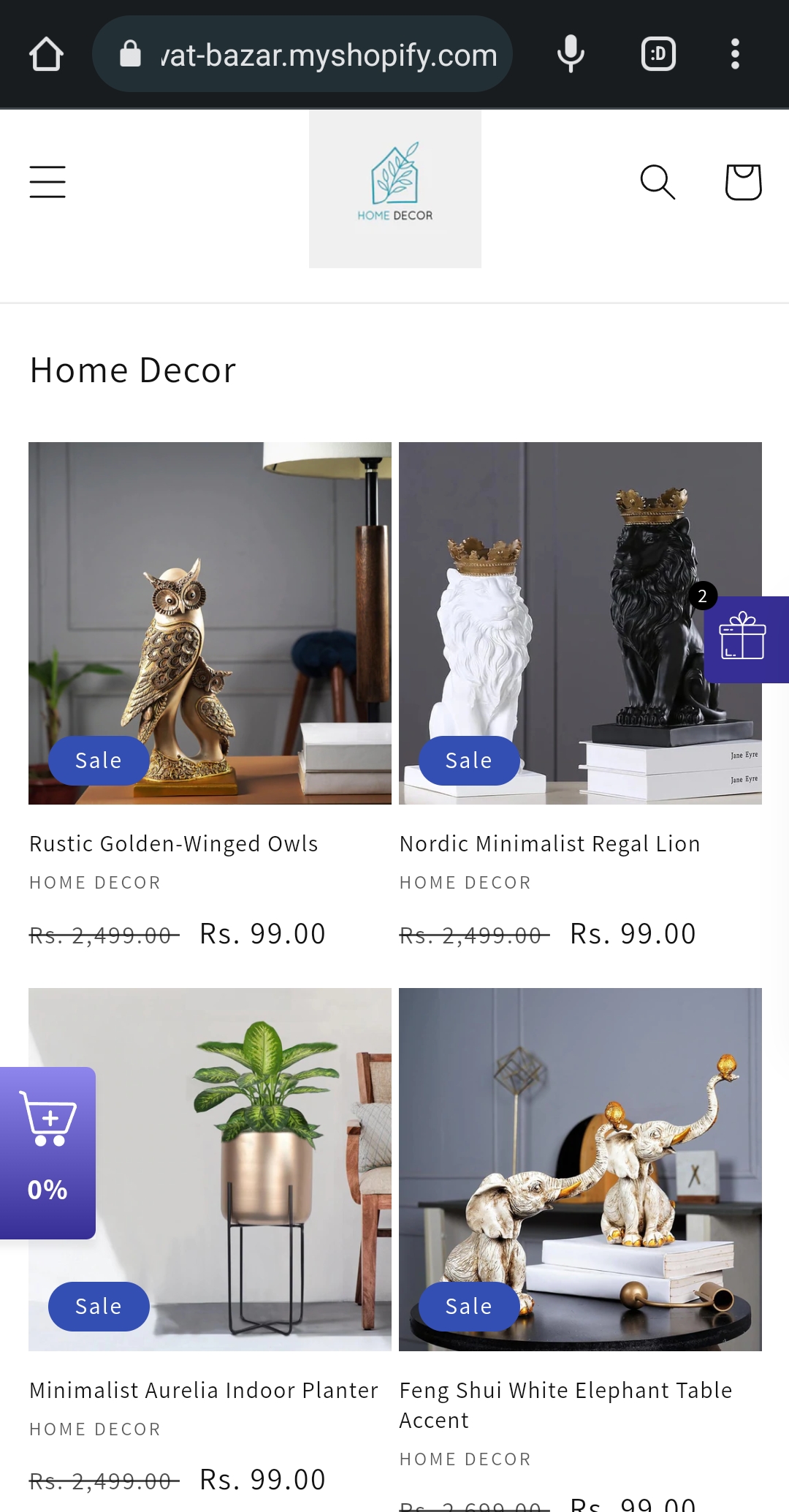View the Feng Shui White Elephant Table Accent
Image resolution: width=789 pixels, height=1512 pixels.
pyautogui.click(x=580, y=1169)
